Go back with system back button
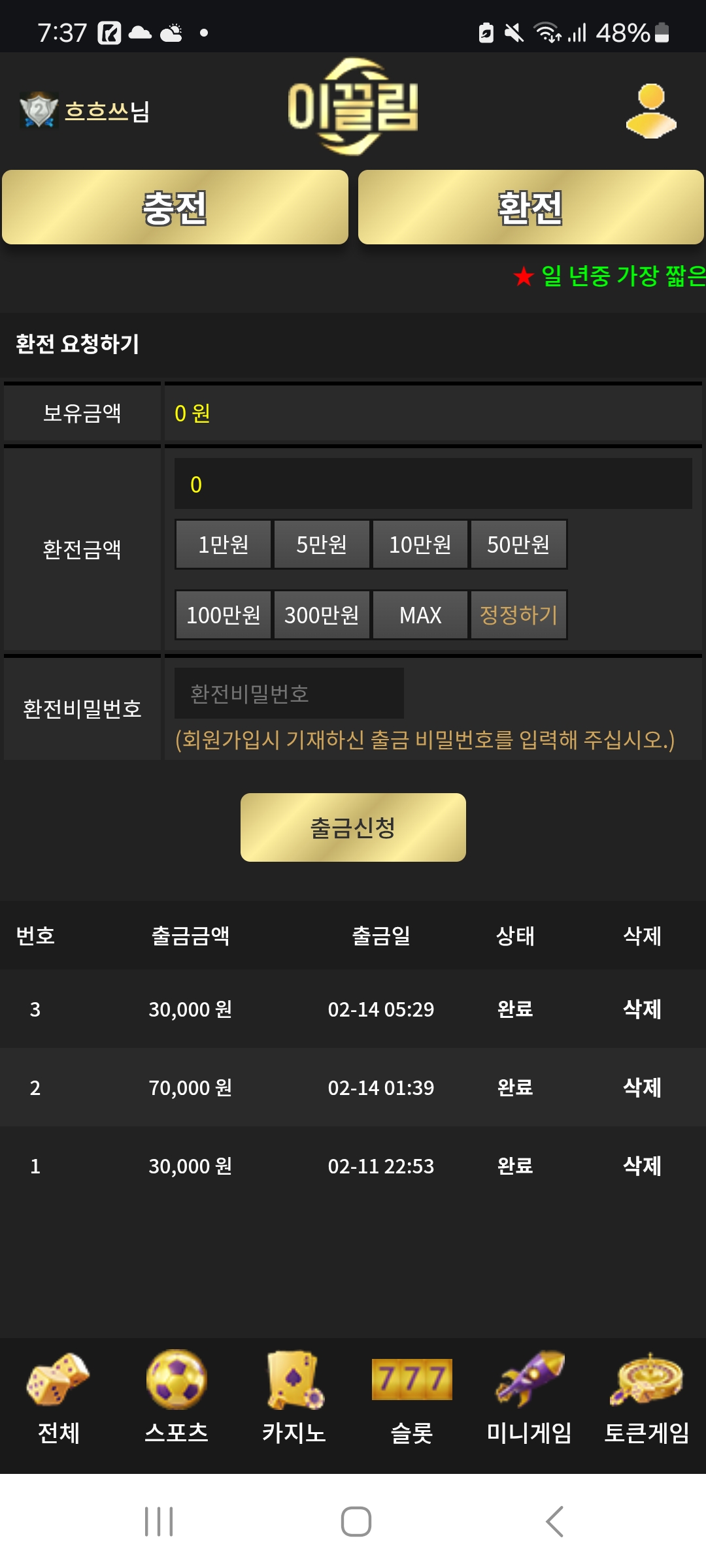Screen dimensions: 706x1568 pyautogui.click(x=554, y=1522)
